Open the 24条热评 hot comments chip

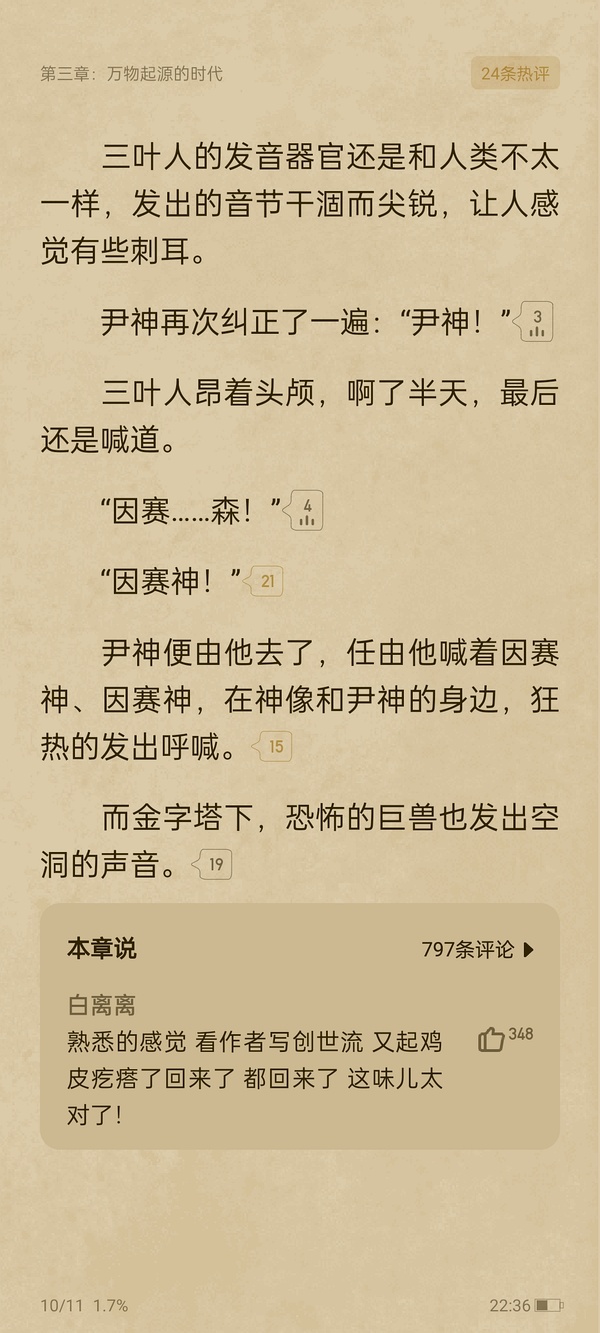click(x=515, y=74)
